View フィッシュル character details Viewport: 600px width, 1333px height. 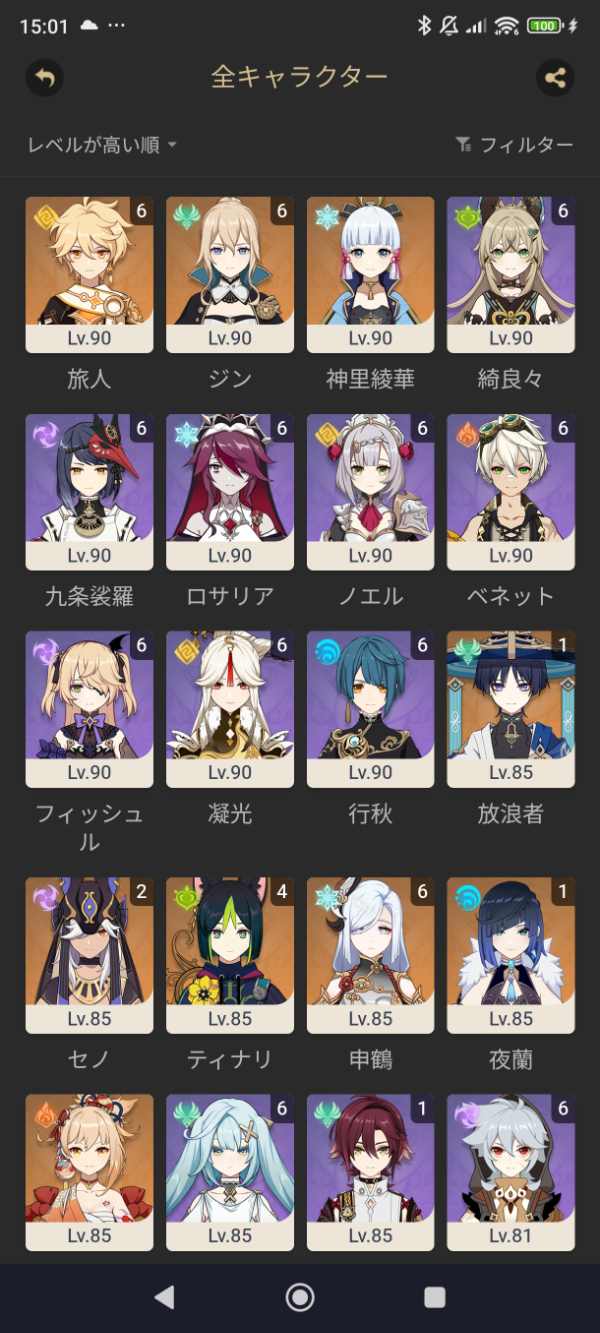[x=89, y=709]
